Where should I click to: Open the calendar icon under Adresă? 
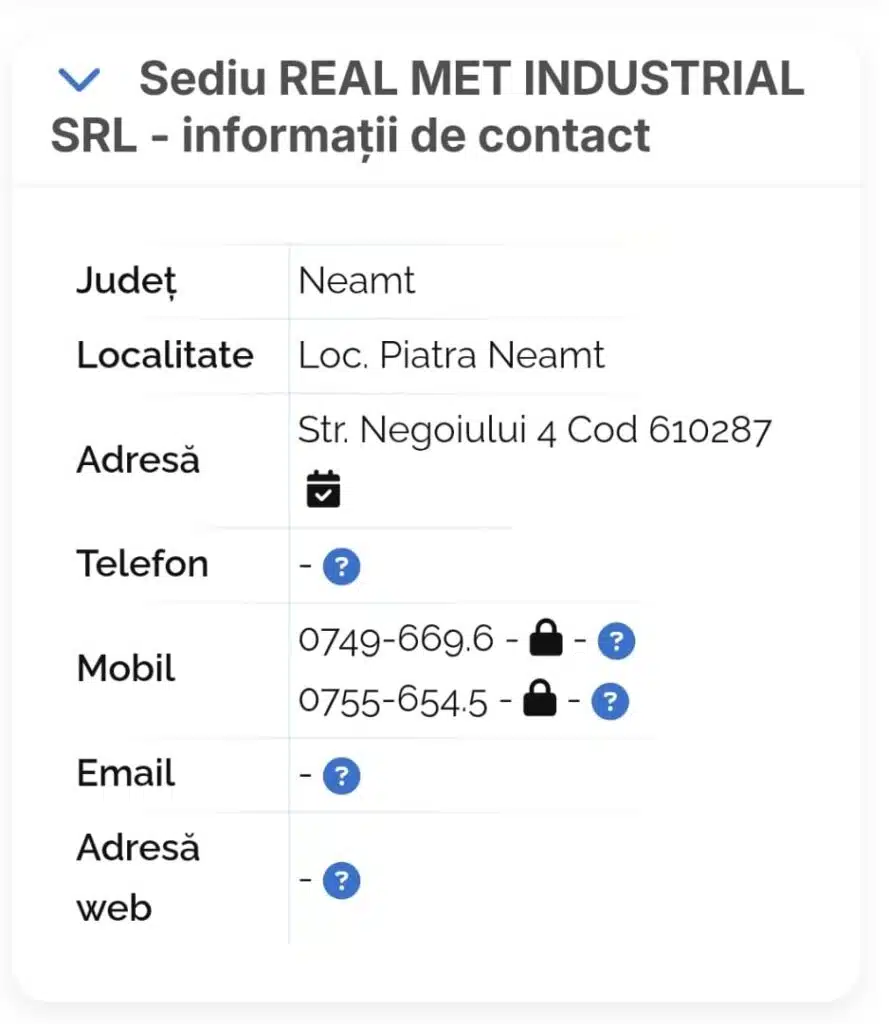pyautogui.click(x=323, y=489)
